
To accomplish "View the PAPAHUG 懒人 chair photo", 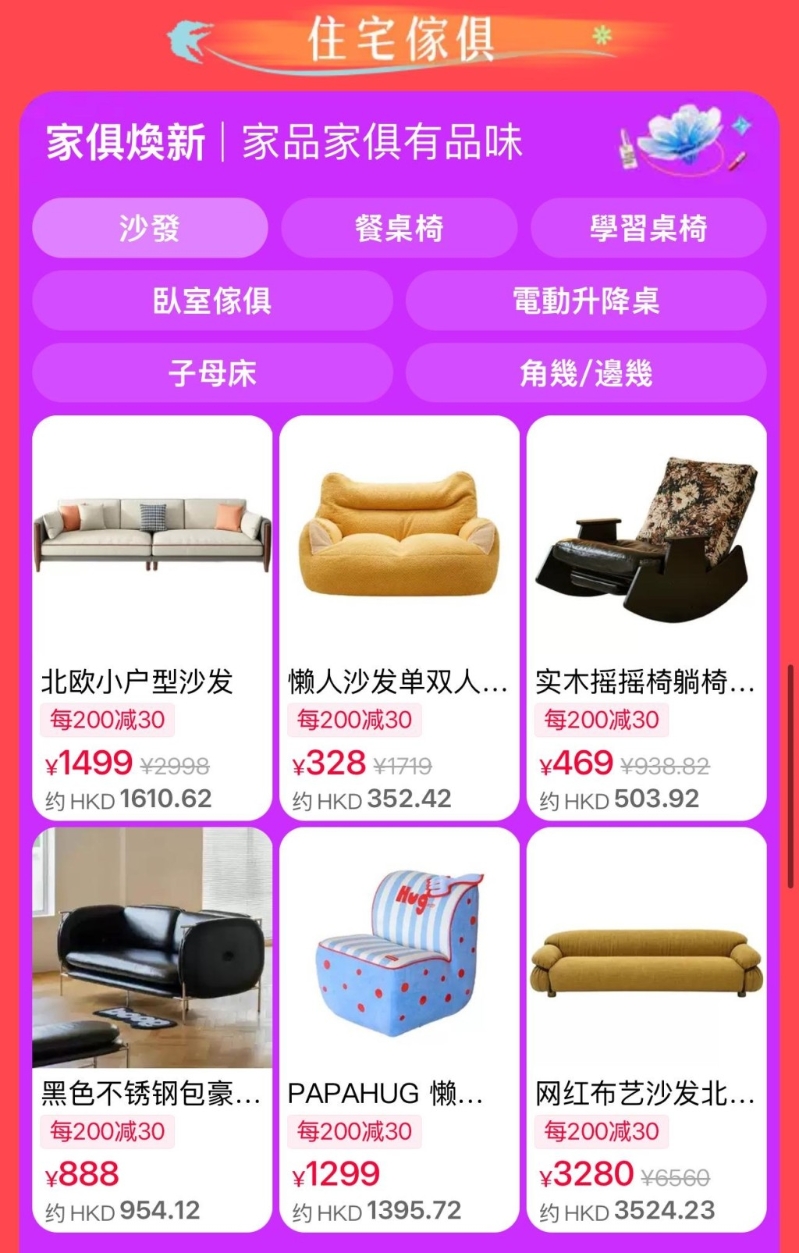I will pos(399,948).
